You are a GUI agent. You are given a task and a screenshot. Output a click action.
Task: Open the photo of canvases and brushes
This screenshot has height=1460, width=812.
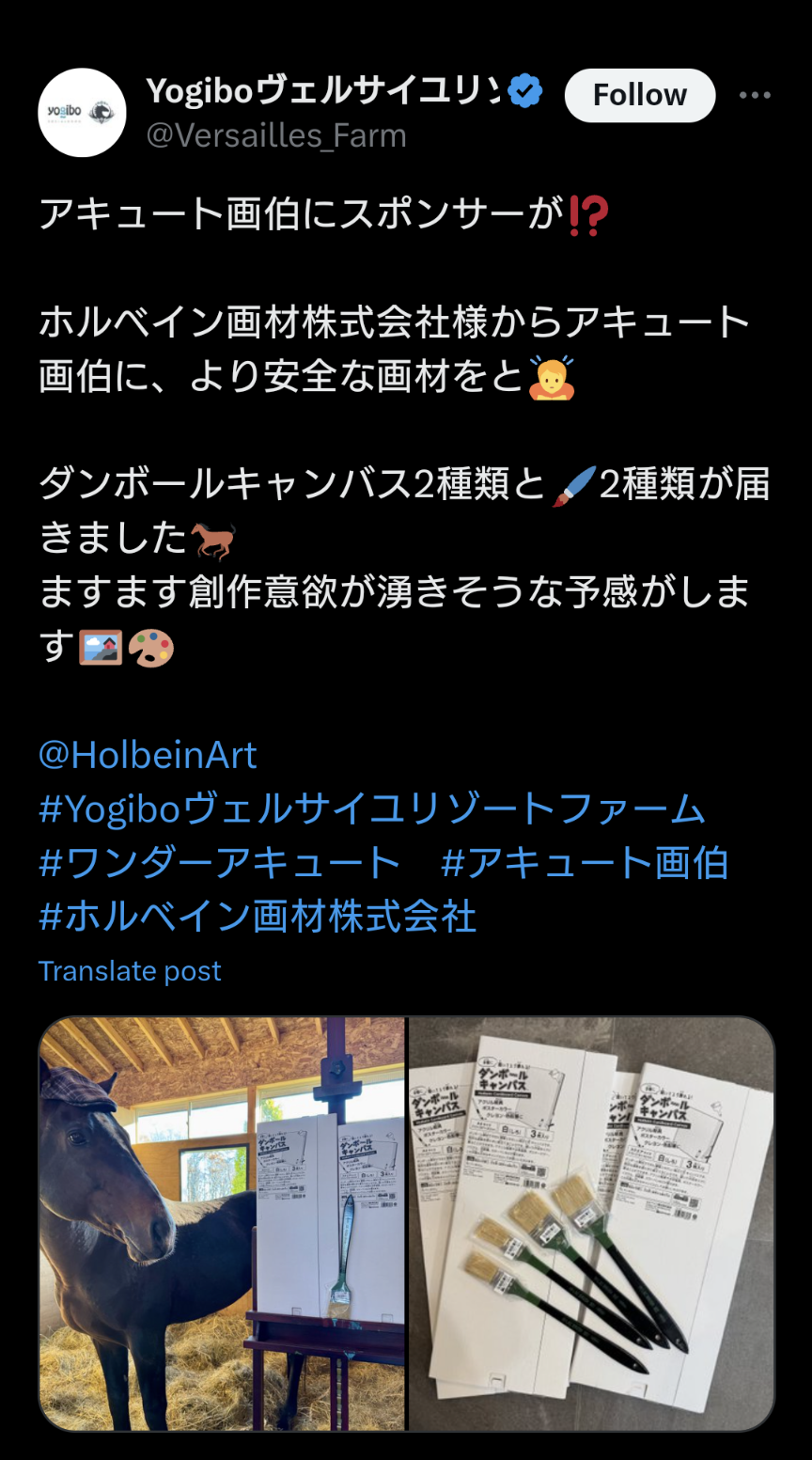click(591, 1222)
